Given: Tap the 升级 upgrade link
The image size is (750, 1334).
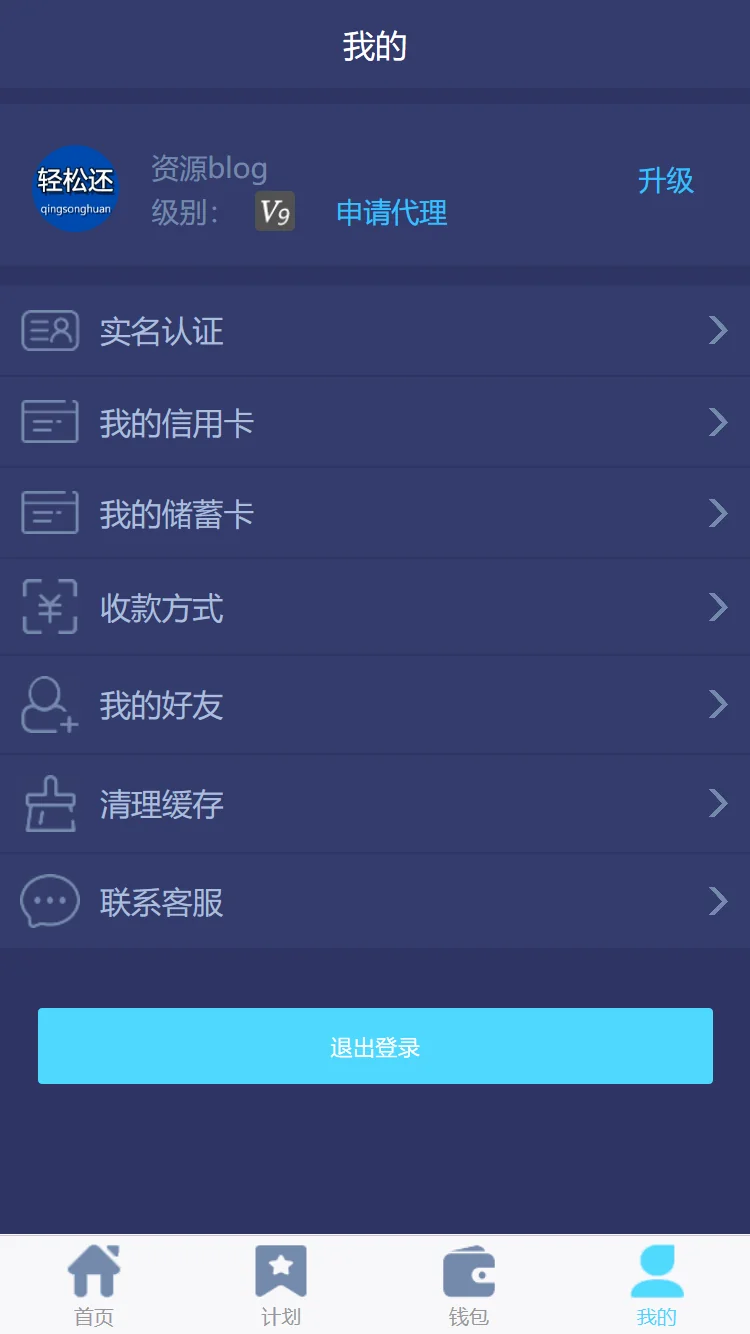Looking at the screenshot, I should click(665, 181).
